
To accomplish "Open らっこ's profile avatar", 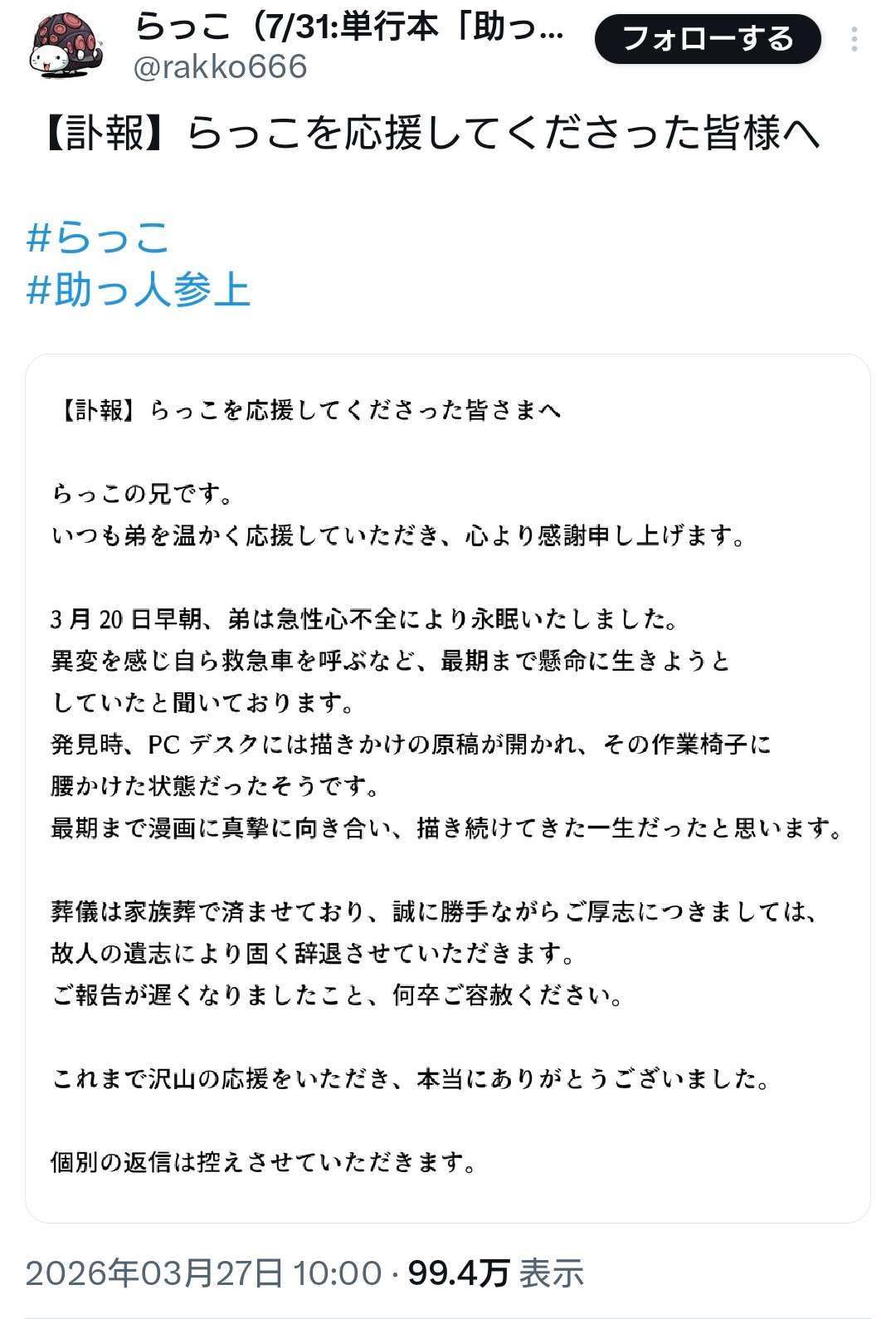I will [x=66, y=46].
